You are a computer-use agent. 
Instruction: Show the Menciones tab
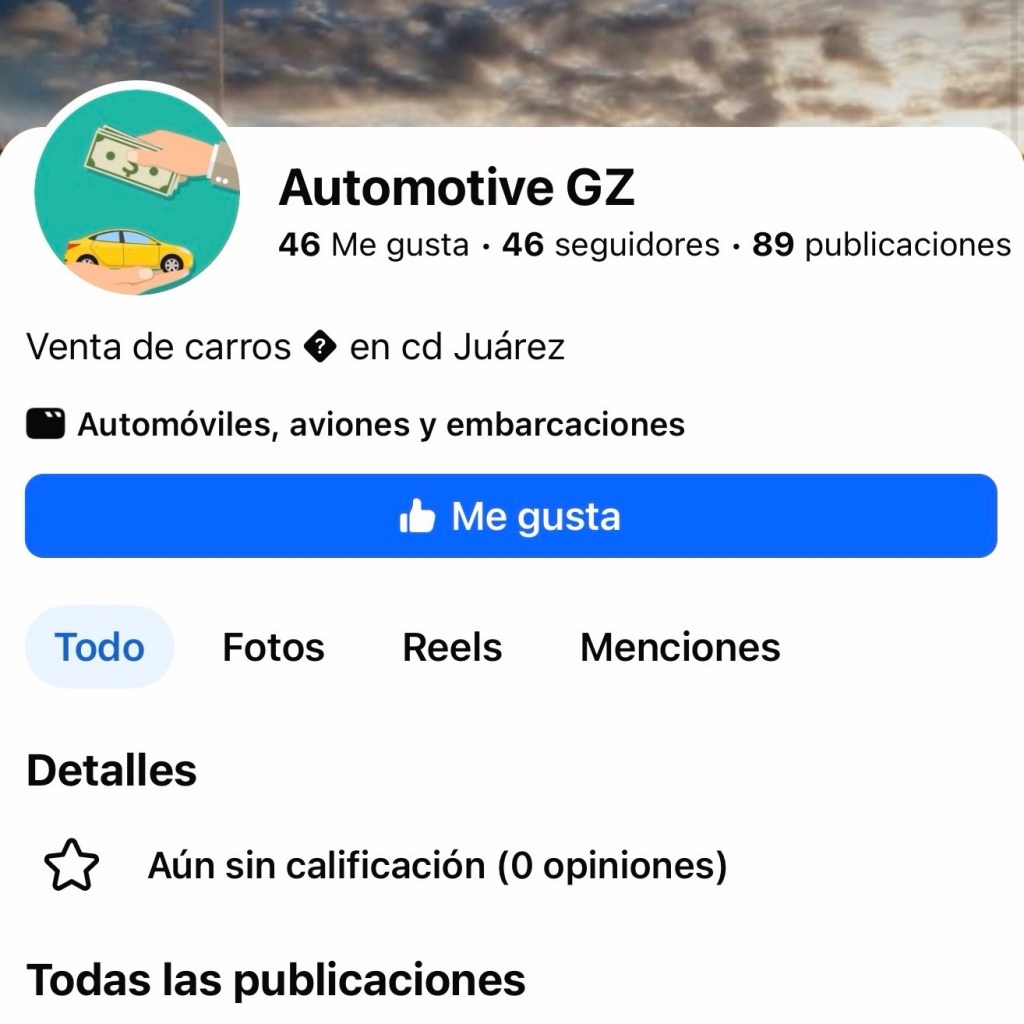[x=680, y=647]
